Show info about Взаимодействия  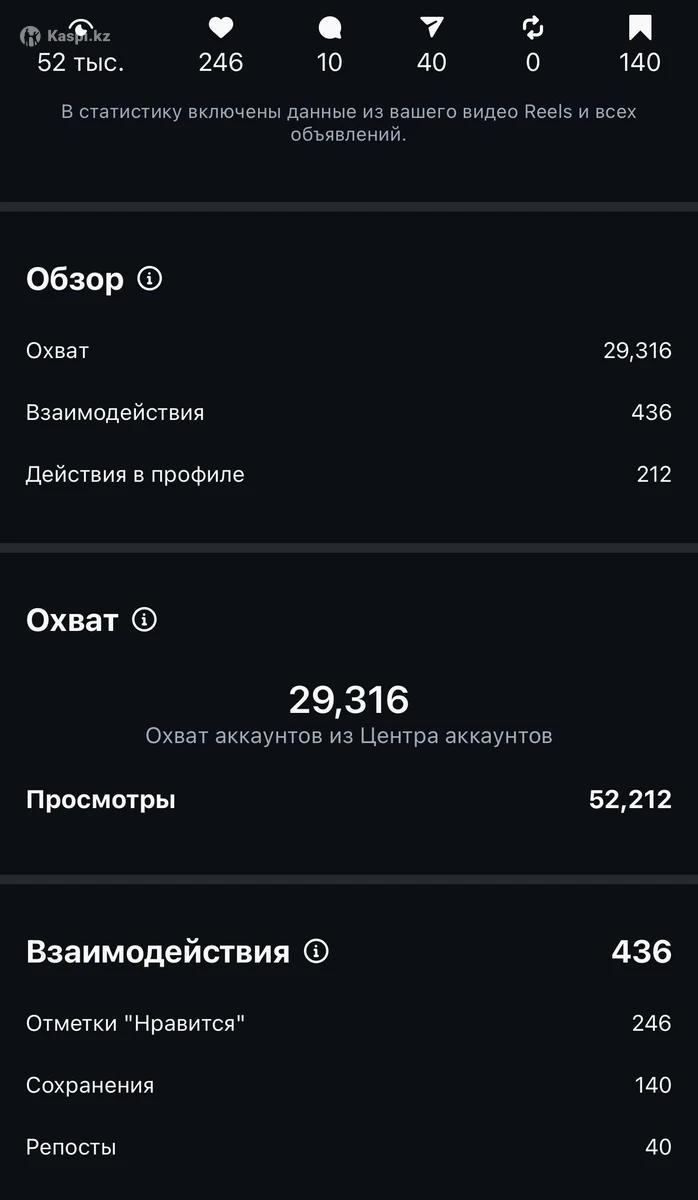(316, 951)
